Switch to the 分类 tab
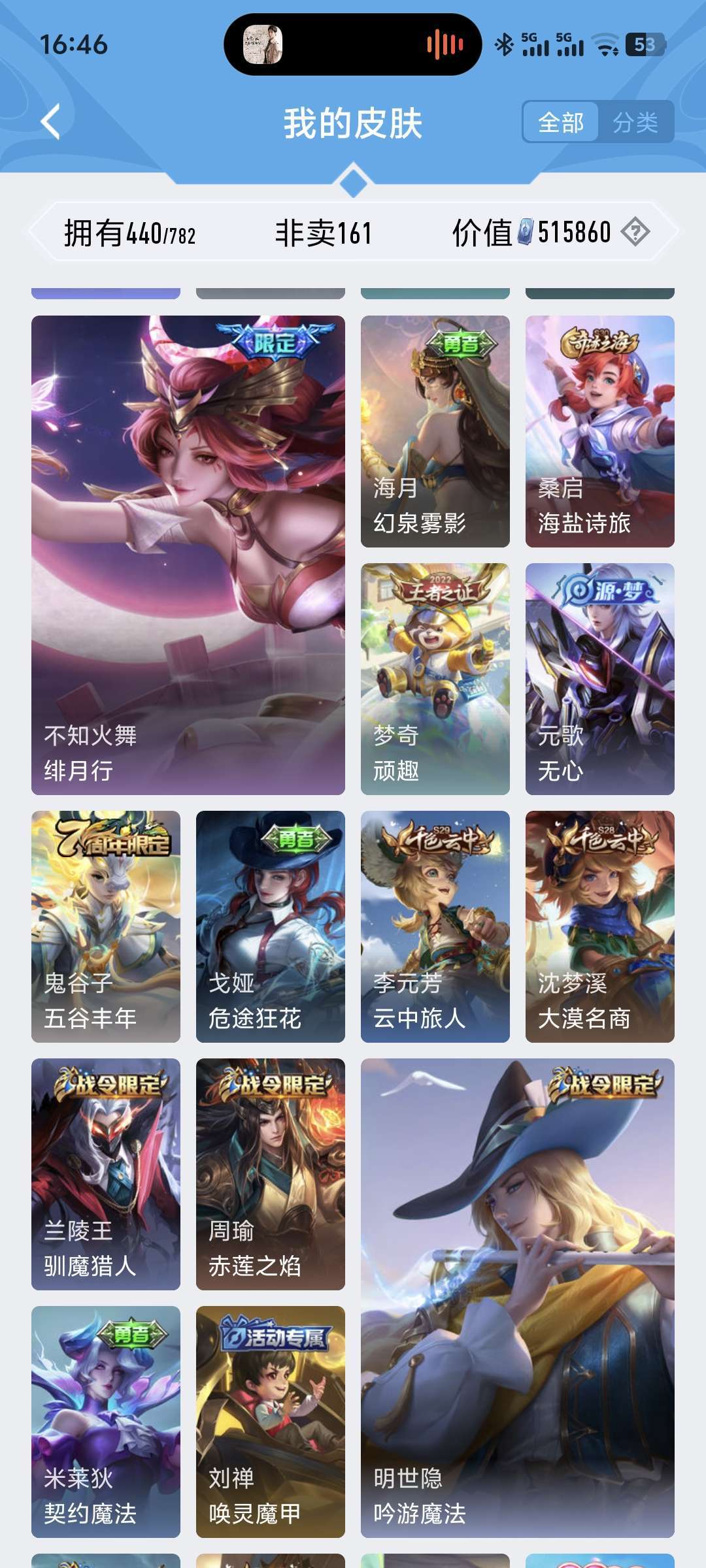Image resolution: width=706 pixels, height=1568 pixels. (x=635, y=122)
